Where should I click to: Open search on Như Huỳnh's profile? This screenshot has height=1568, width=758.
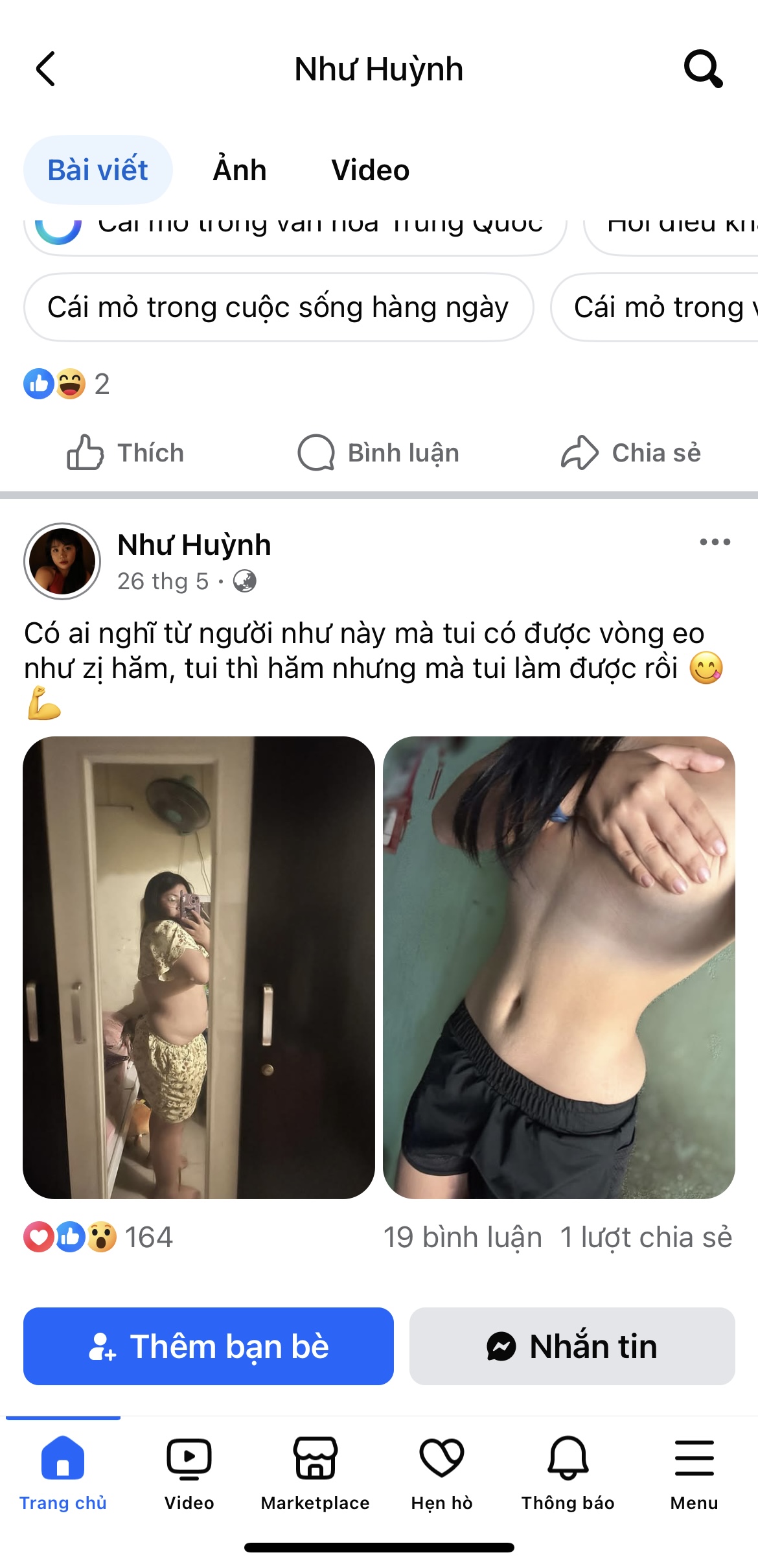703,69
